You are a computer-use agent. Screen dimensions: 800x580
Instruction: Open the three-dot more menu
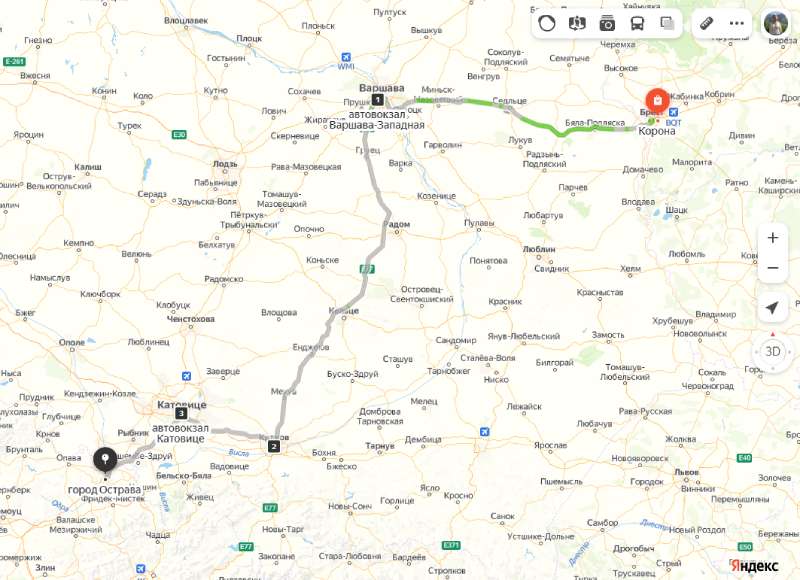point(737,22)
